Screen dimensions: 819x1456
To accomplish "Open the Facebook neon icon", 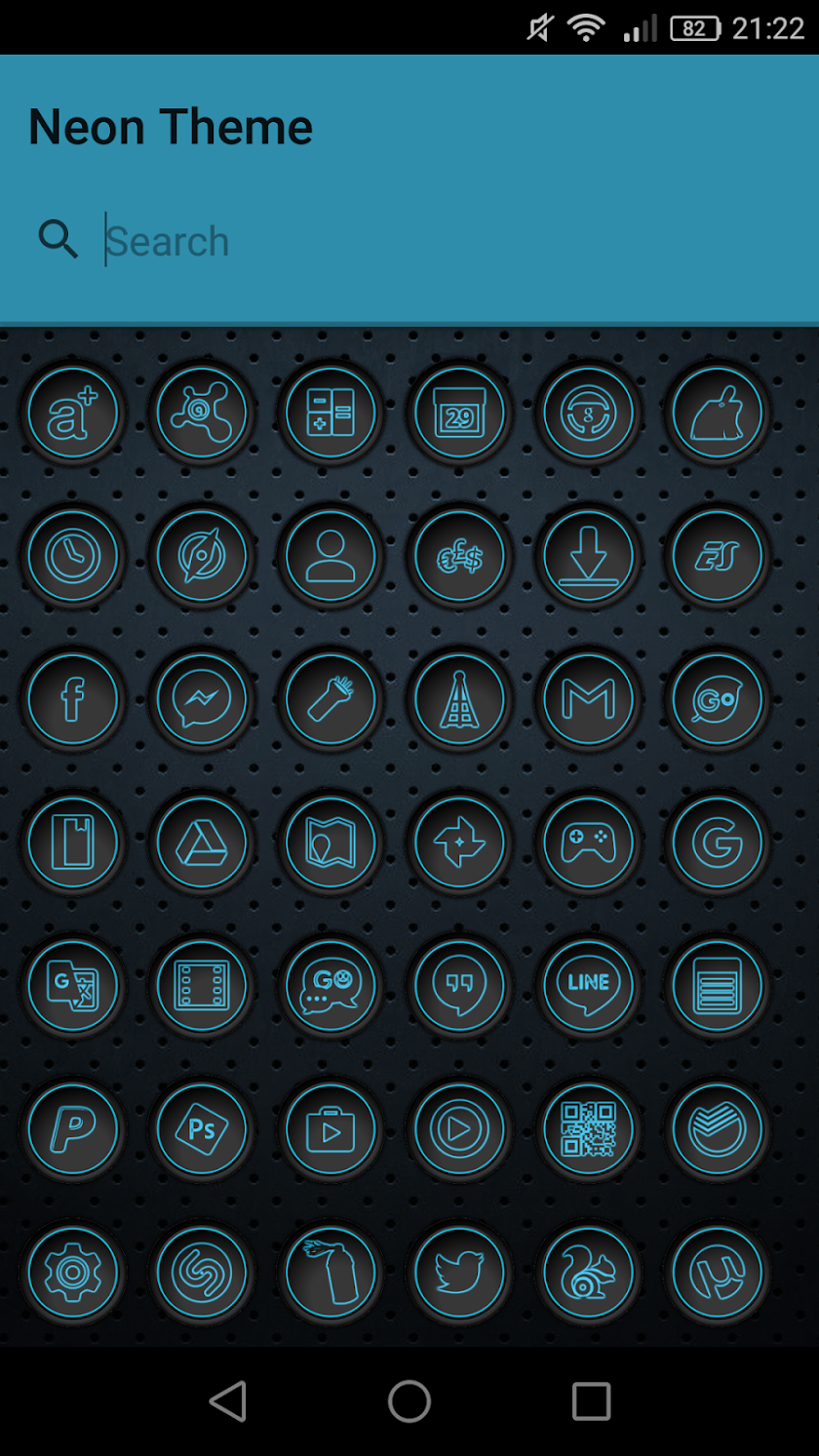I will pyautogui.click(x=73, y=699).
